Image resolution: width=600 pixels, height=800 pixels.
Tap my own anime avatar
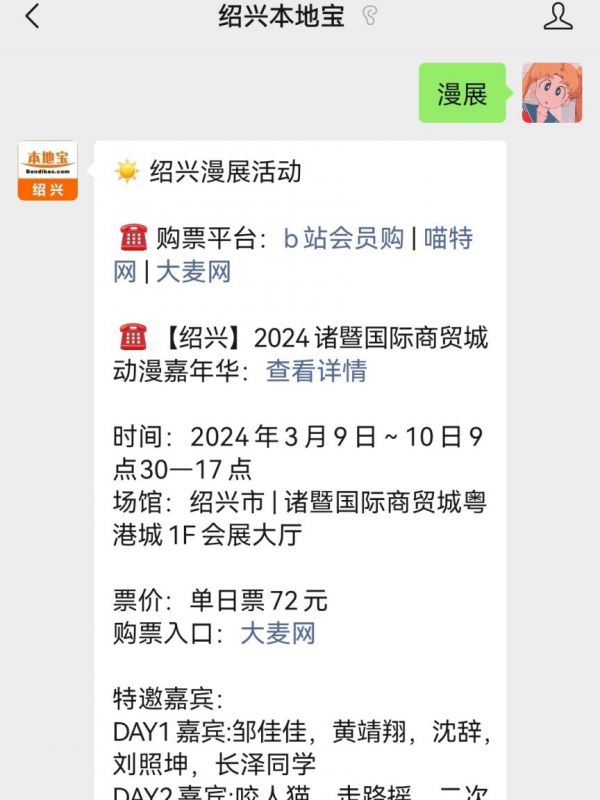(x=551, y=93)
